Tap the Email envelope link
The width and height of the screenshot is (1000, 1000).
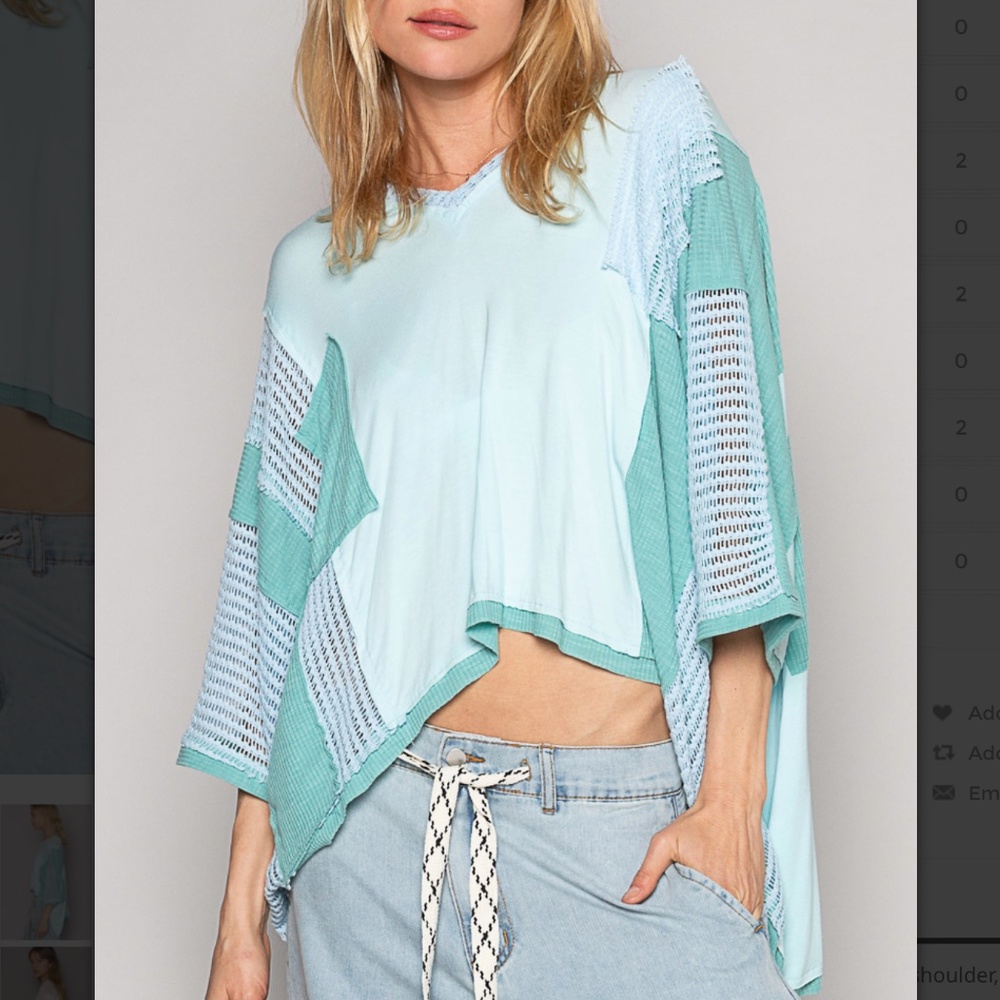[965, 793]
